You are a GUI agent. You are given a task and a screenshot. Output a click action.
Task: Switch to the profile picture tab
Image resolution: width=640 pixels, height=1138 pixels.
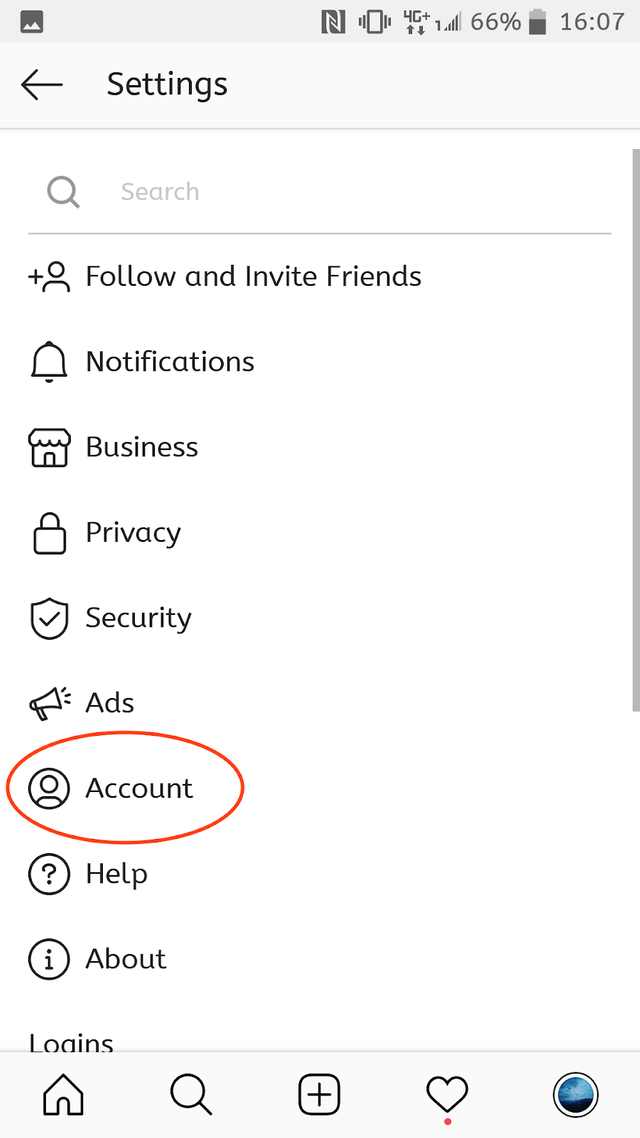(x=575, y=1094)
